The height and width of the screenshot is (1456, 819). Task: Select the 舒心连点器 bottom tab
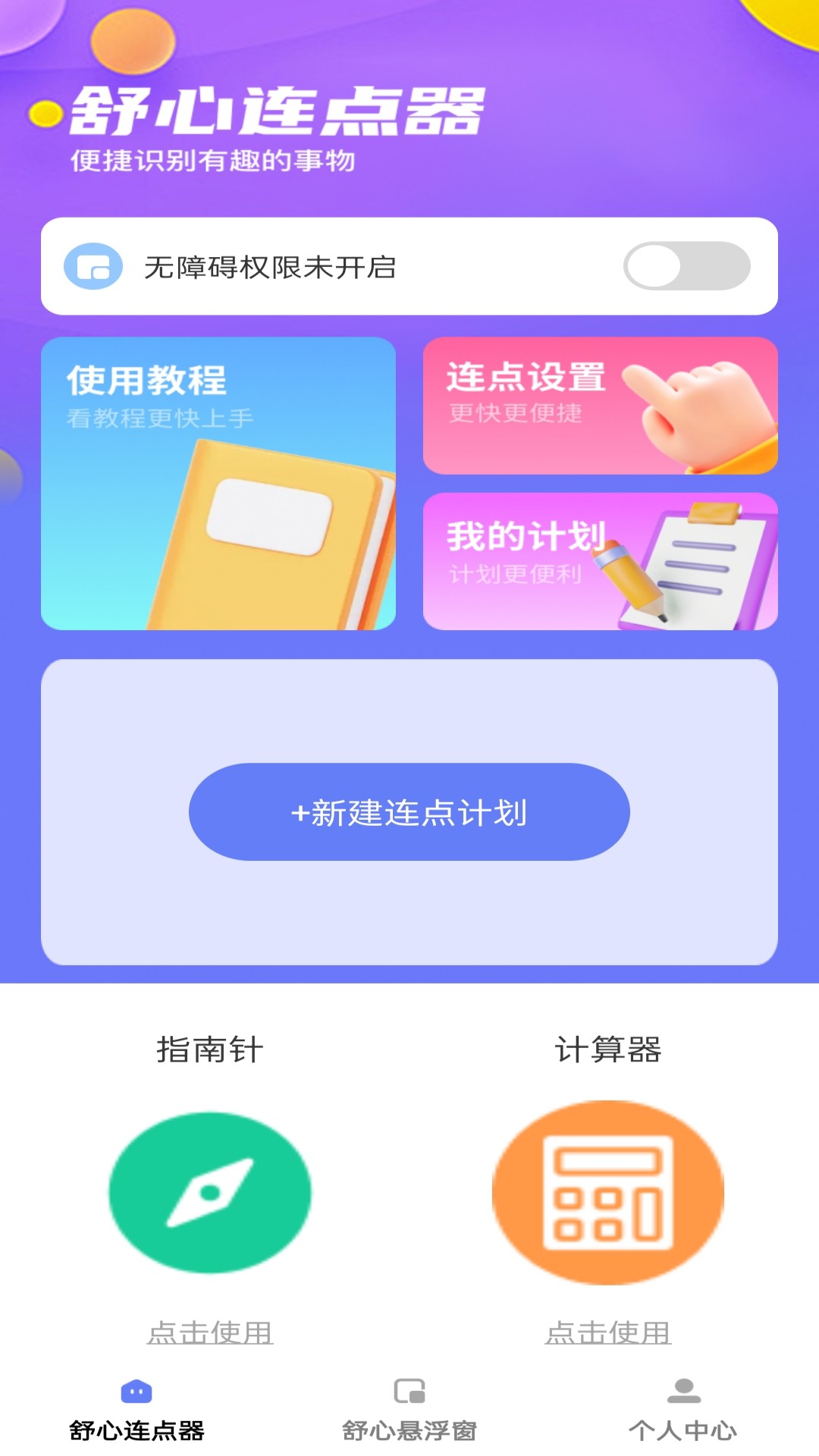click(x=136, y=1410)
